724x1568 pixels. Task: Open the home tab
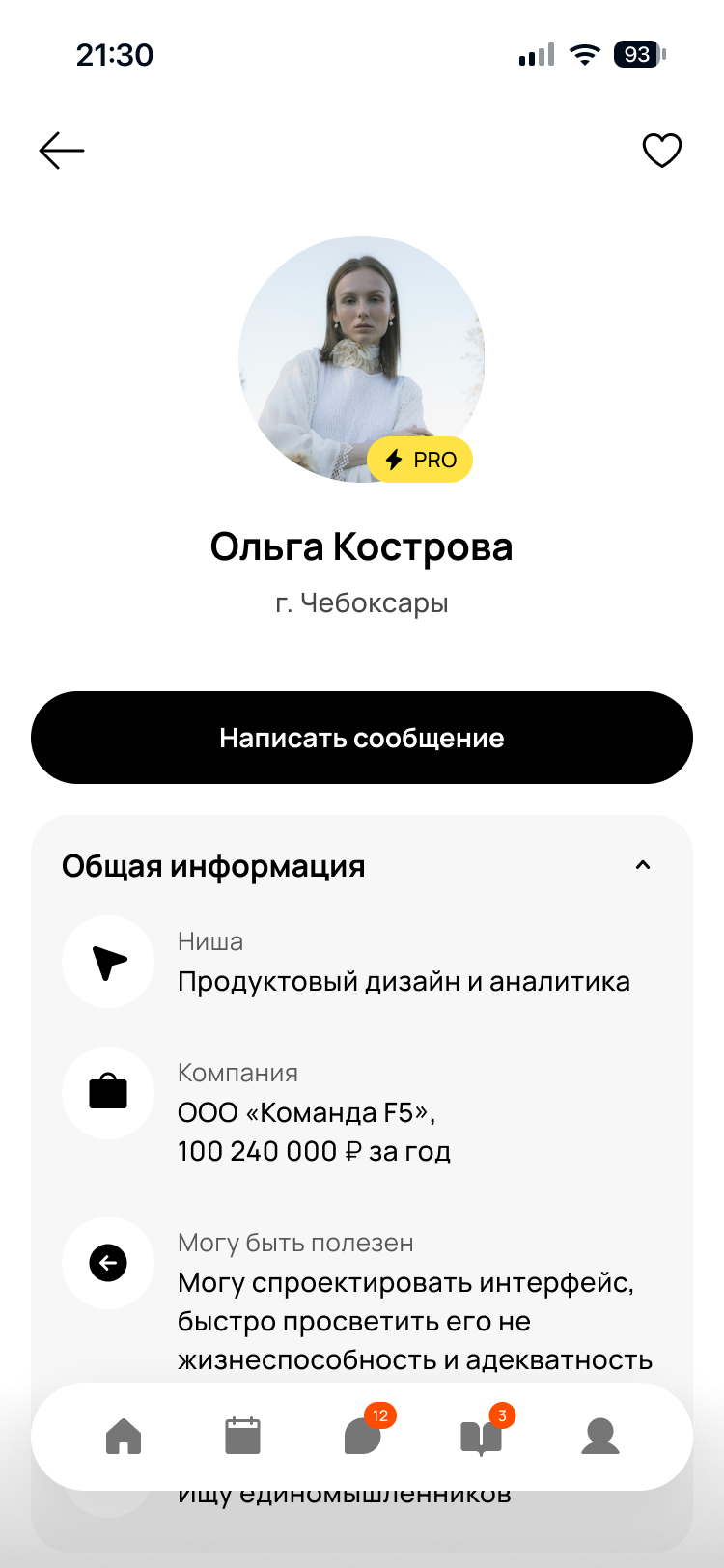click(124, 1437)
